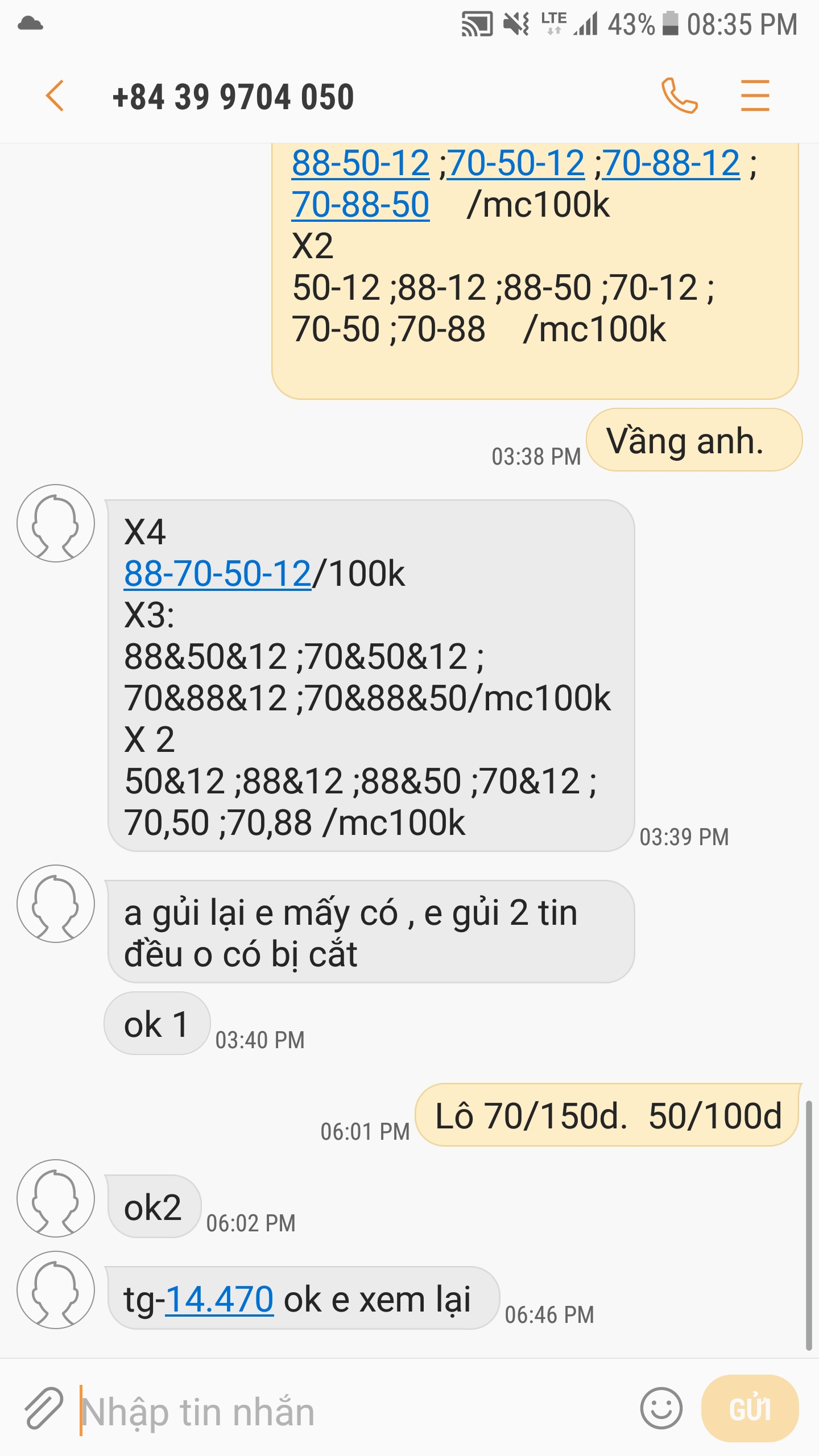Tap the 70-50-12 link
The image size is (819, 1456).
[516, 164]
